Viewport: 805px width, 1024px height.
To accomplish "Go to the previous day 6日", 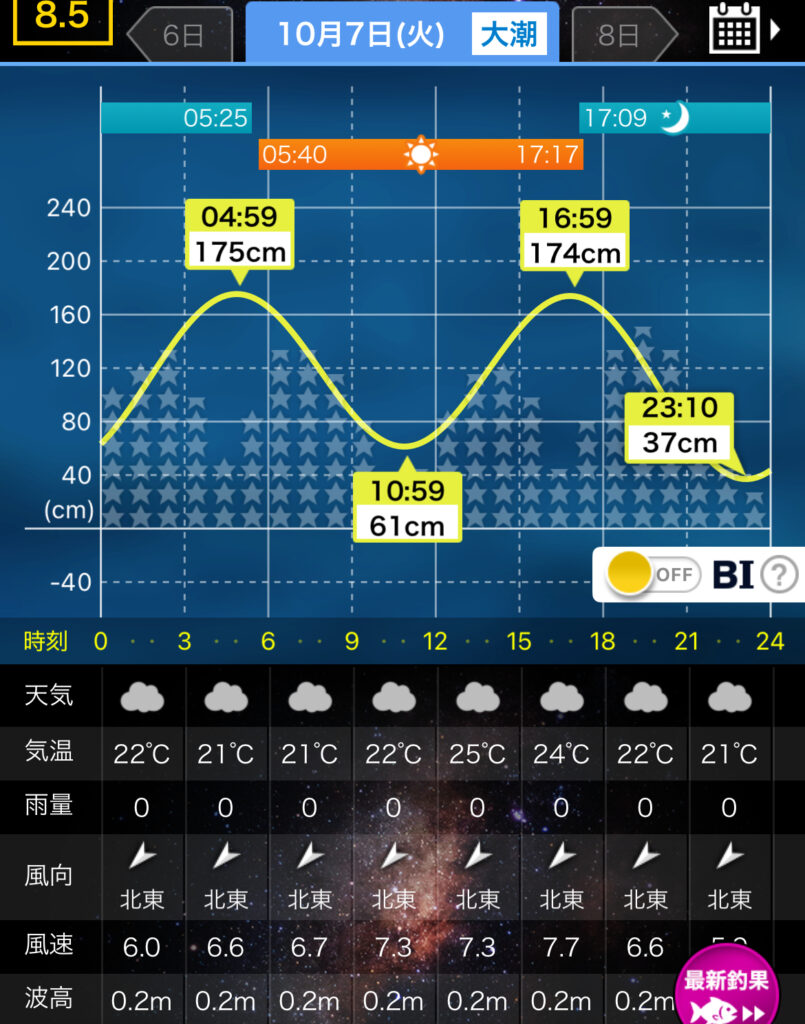I will click(180, 35).
